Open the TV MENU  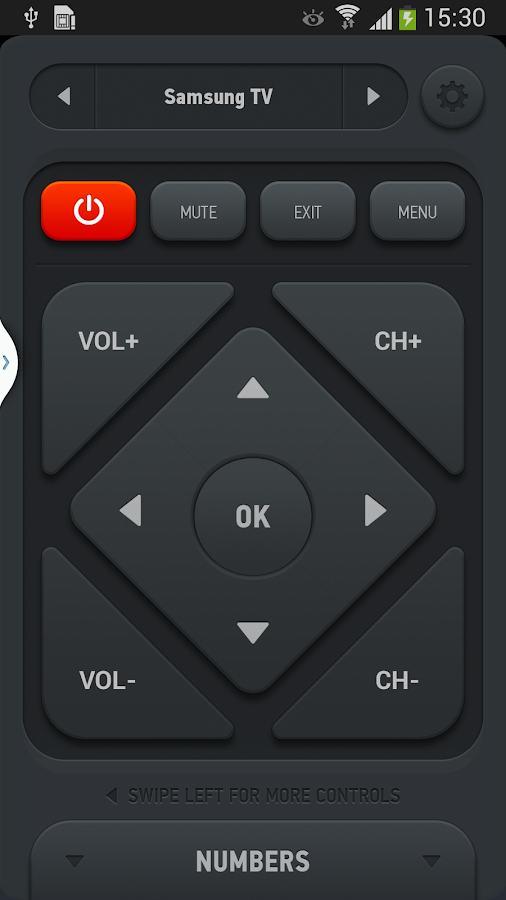(417, 211)
